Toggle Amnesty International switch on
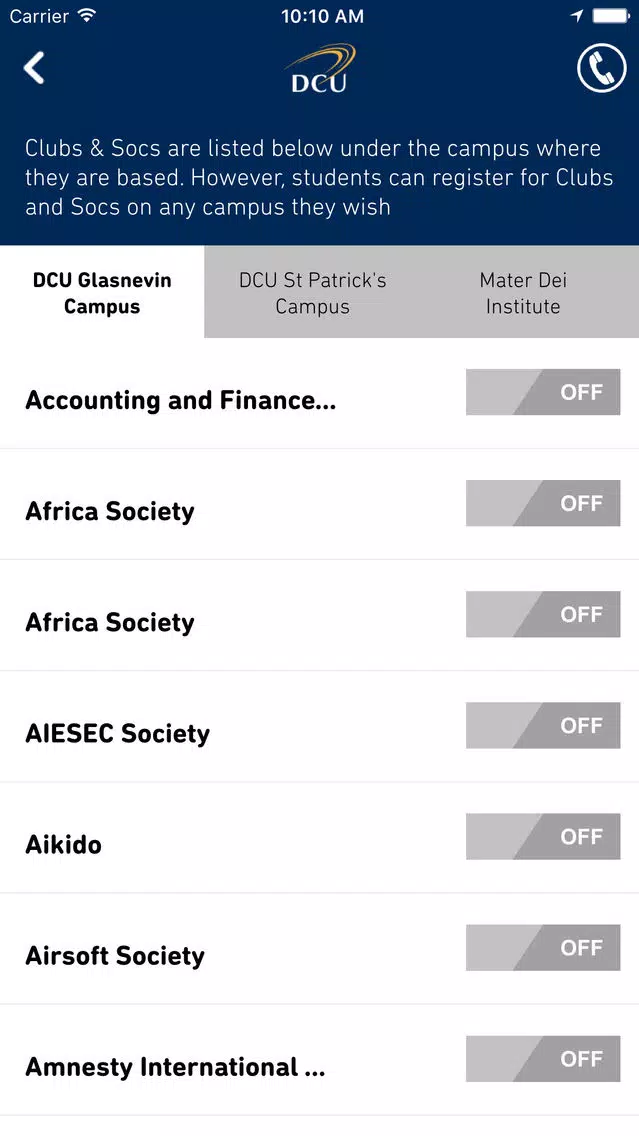The width and height of the screenshot is (639, 1136). coord(543,1058)
